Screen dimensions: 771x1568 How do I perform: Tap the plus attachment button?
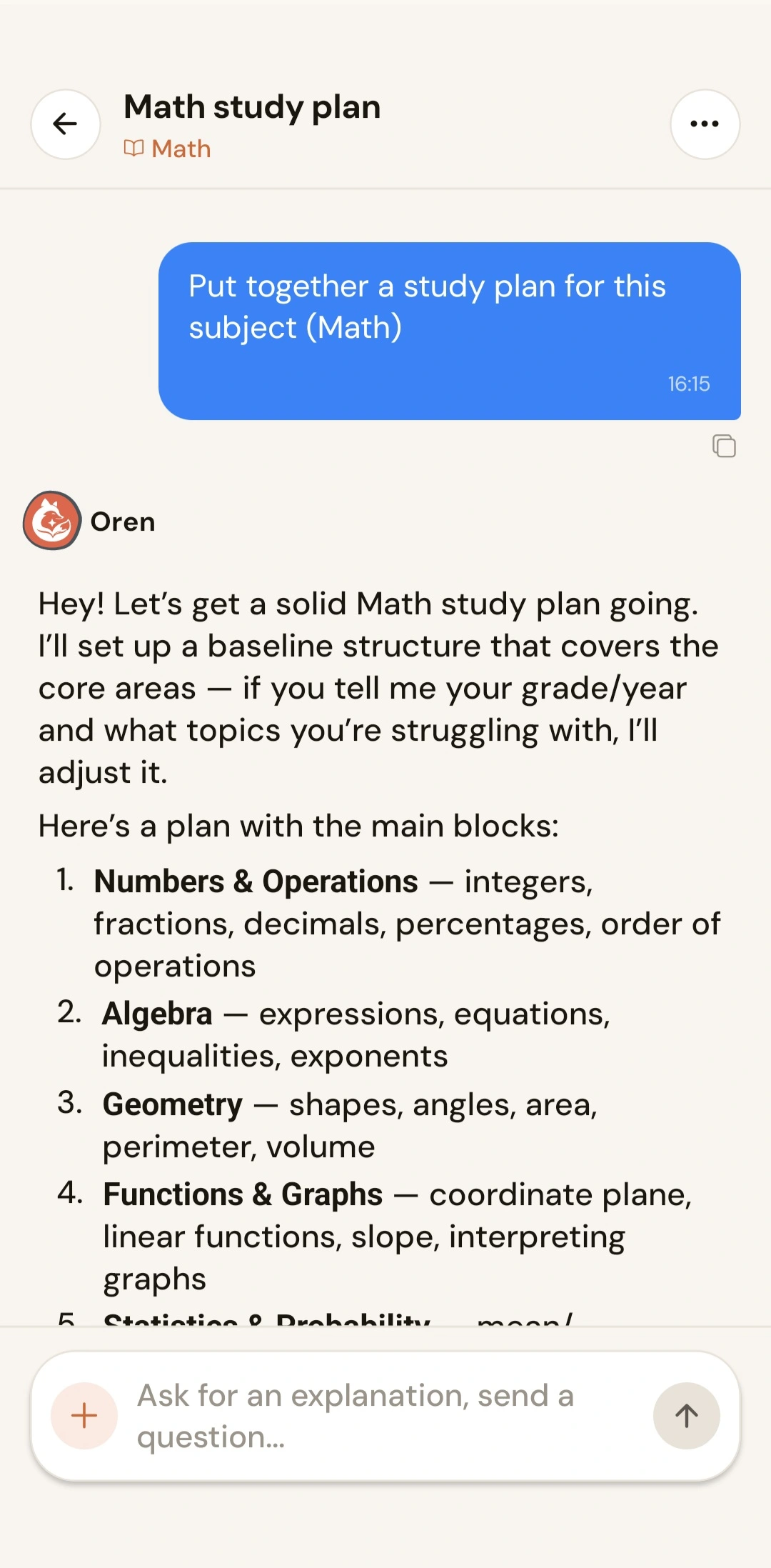point(84,1415)
